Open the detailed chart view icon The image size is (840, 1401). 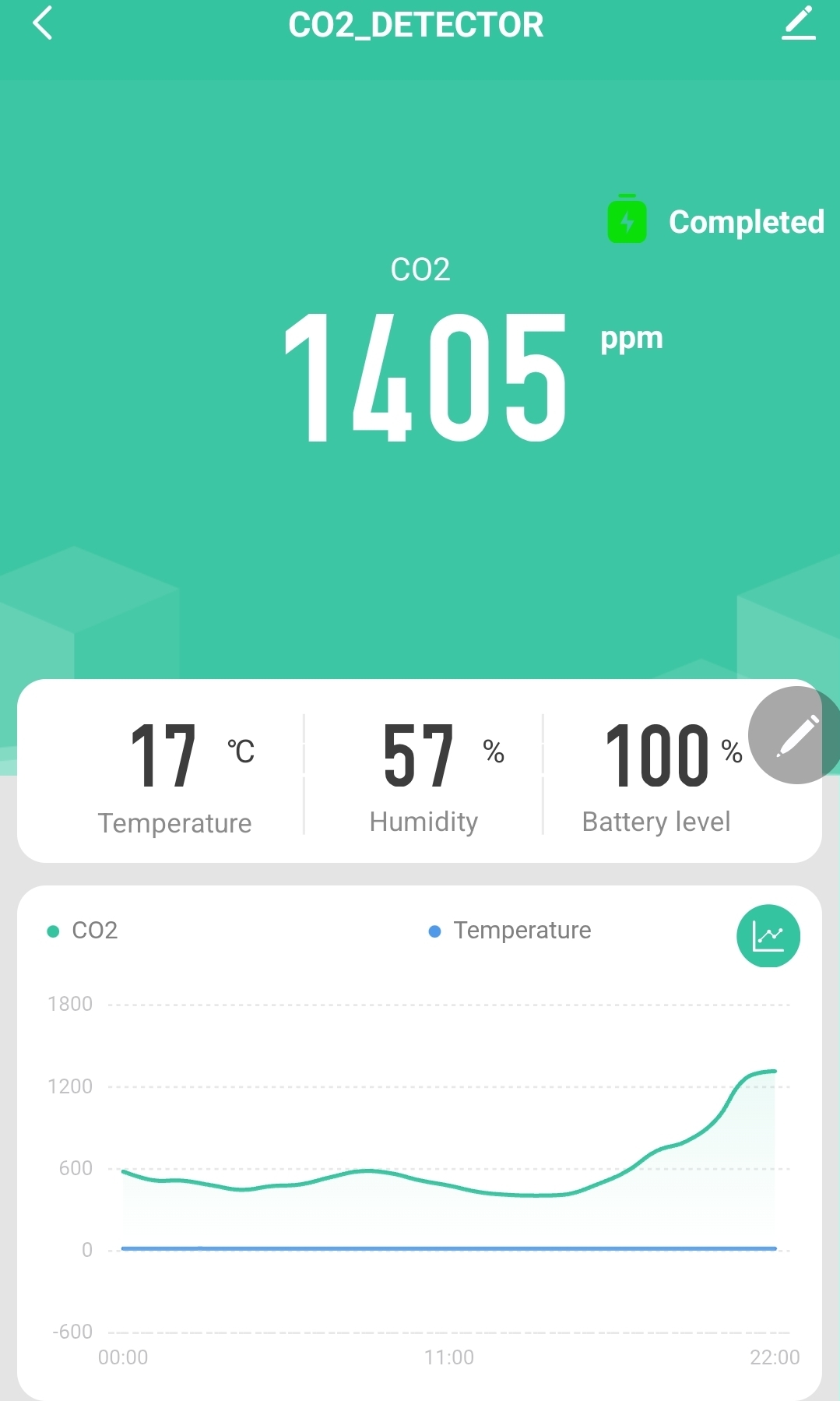point(768,935)
